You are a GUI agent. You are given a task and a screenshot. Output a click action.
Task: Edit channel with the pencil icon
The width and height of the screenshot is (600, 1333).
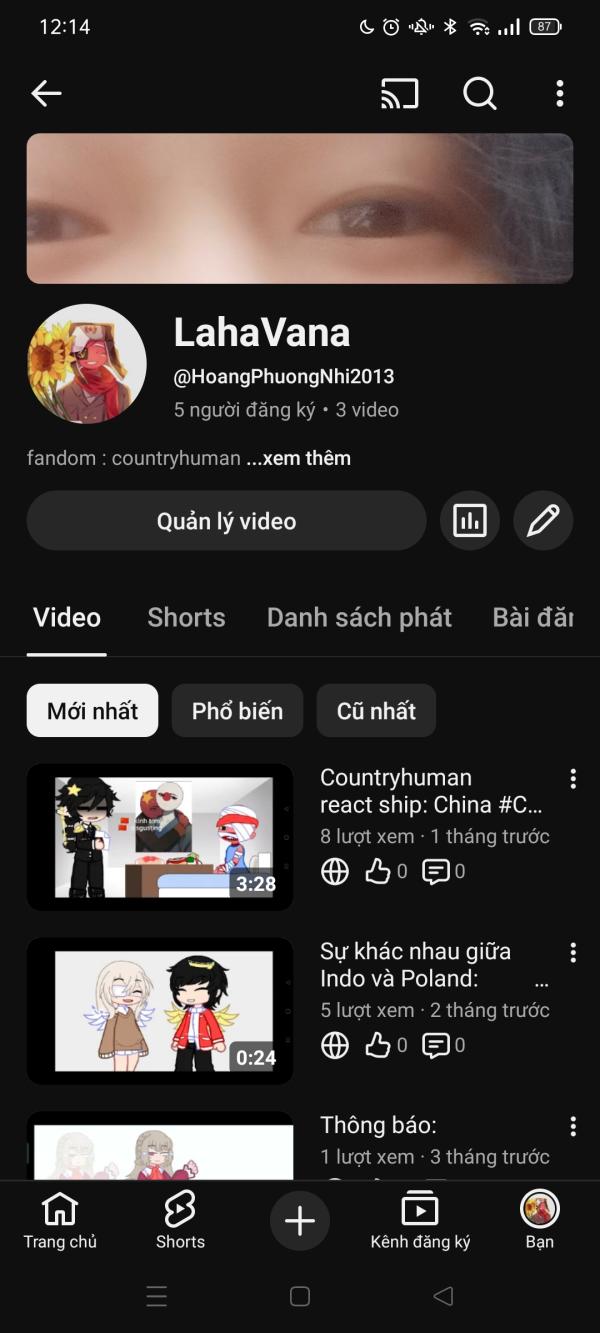point(543,521)
